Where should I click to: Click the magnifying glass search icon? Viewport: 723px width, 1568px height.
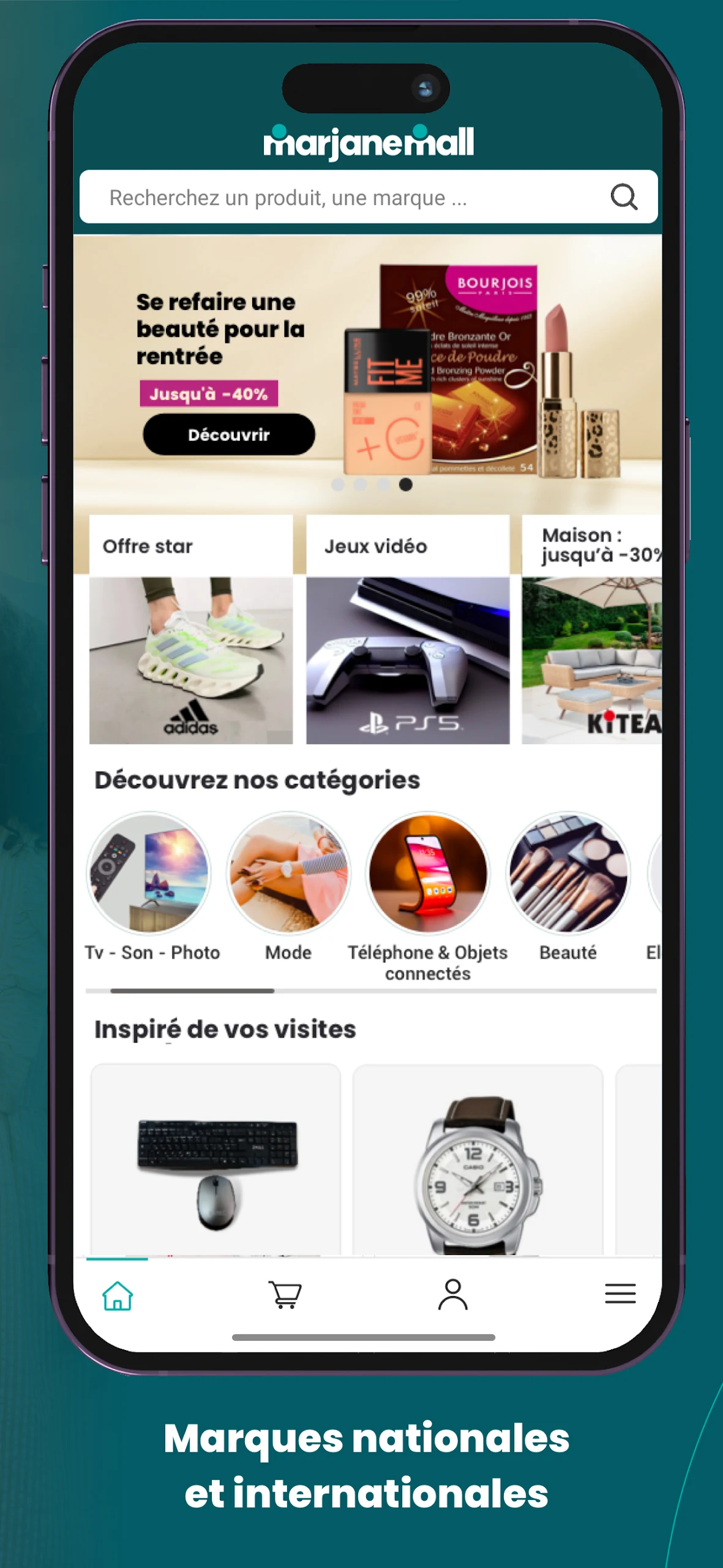click(624, 196)
